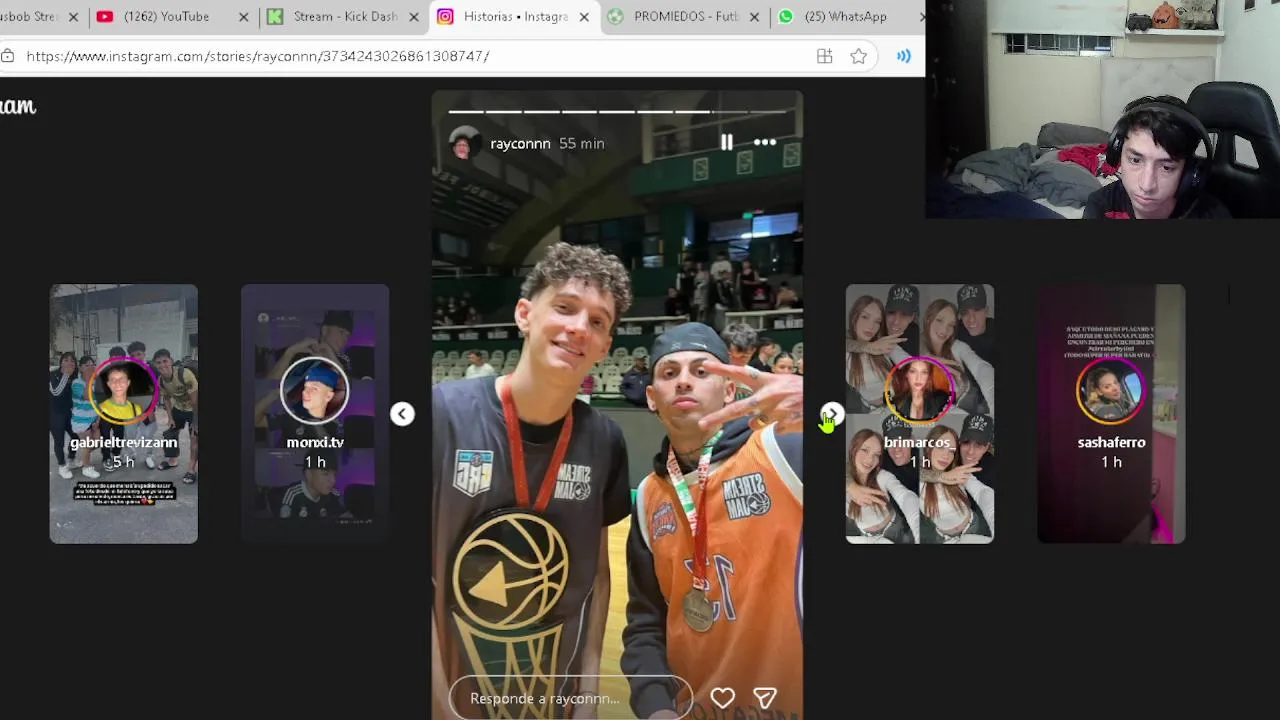Share this story via the send icon

click(x=765, y=698)
